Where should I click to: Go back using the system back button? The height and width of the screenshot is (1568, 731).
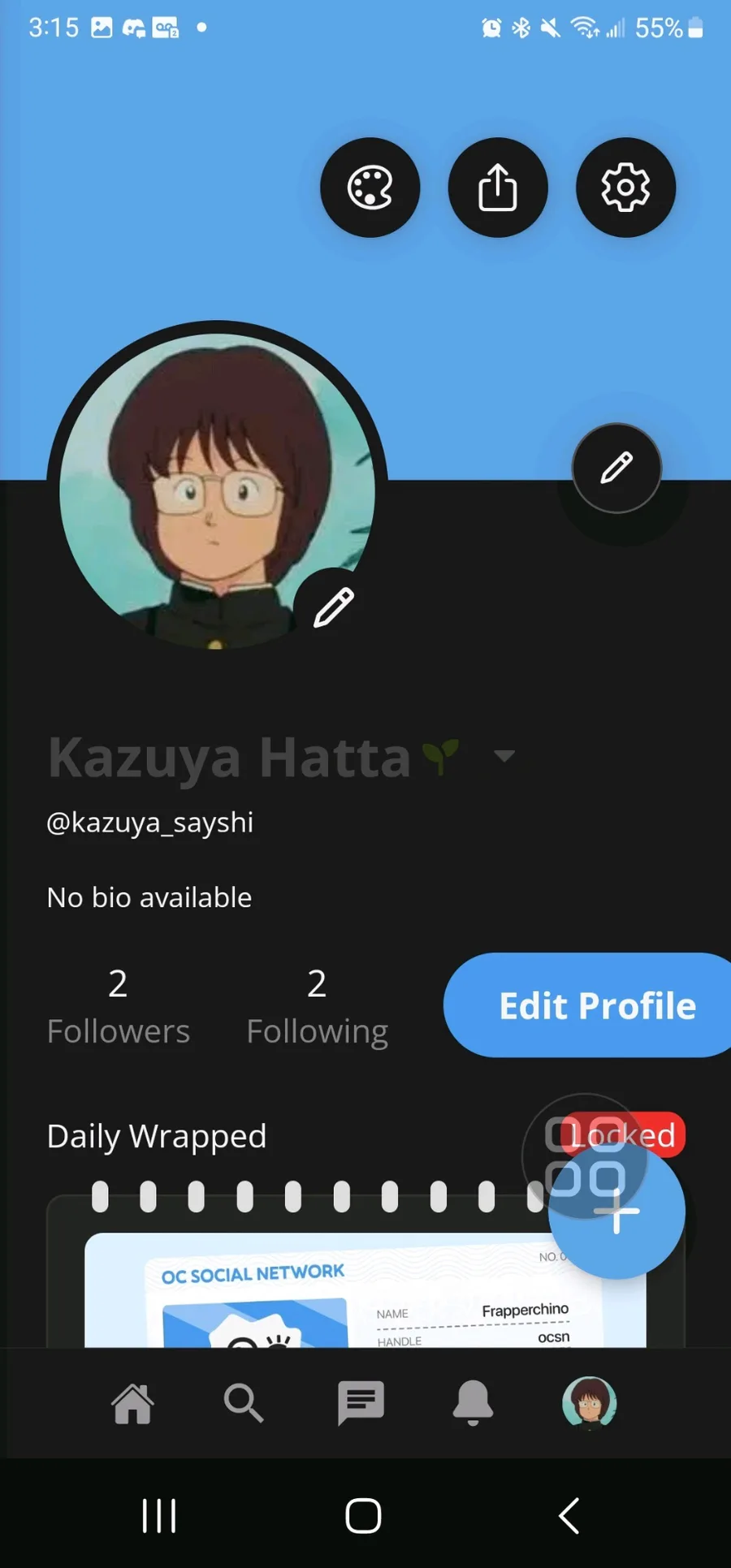tap(569, 1515)
